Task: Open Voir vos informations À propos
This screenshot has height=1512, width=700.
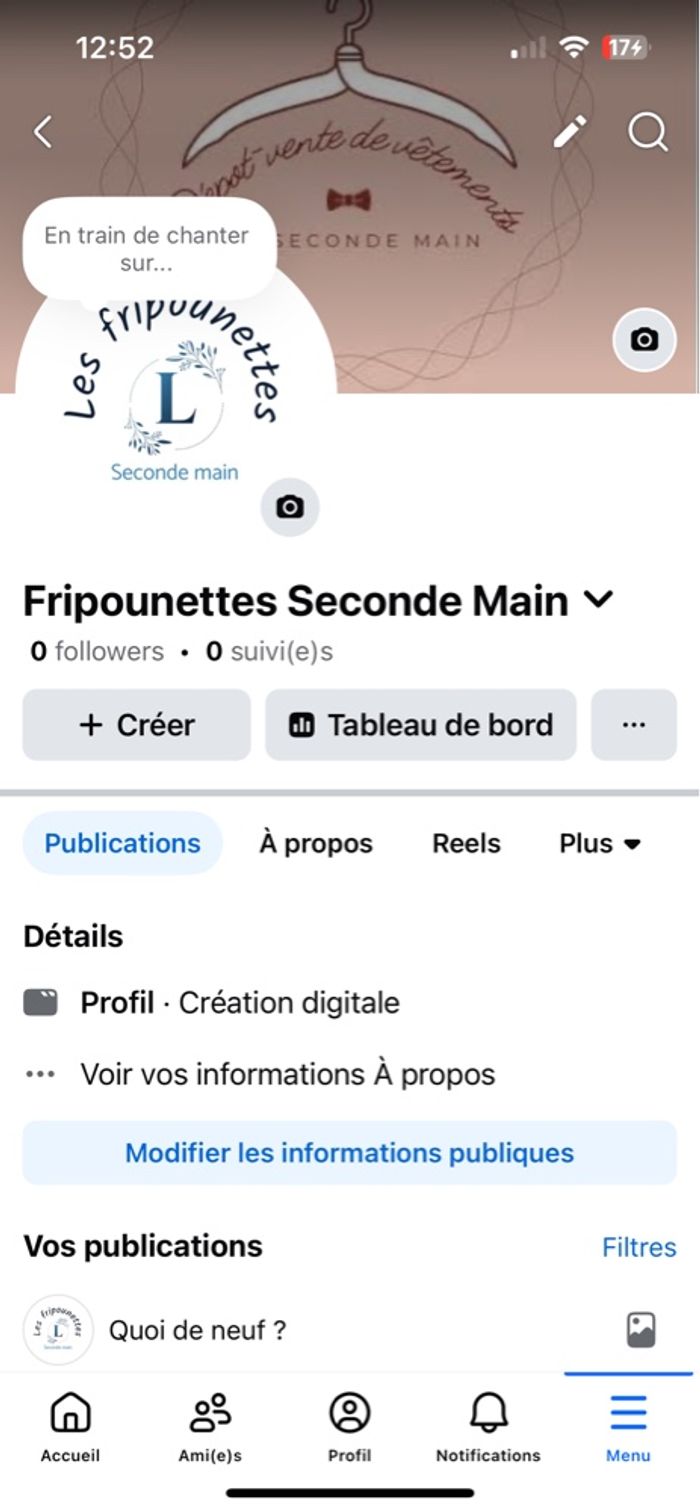Action: pos(288,1075)
